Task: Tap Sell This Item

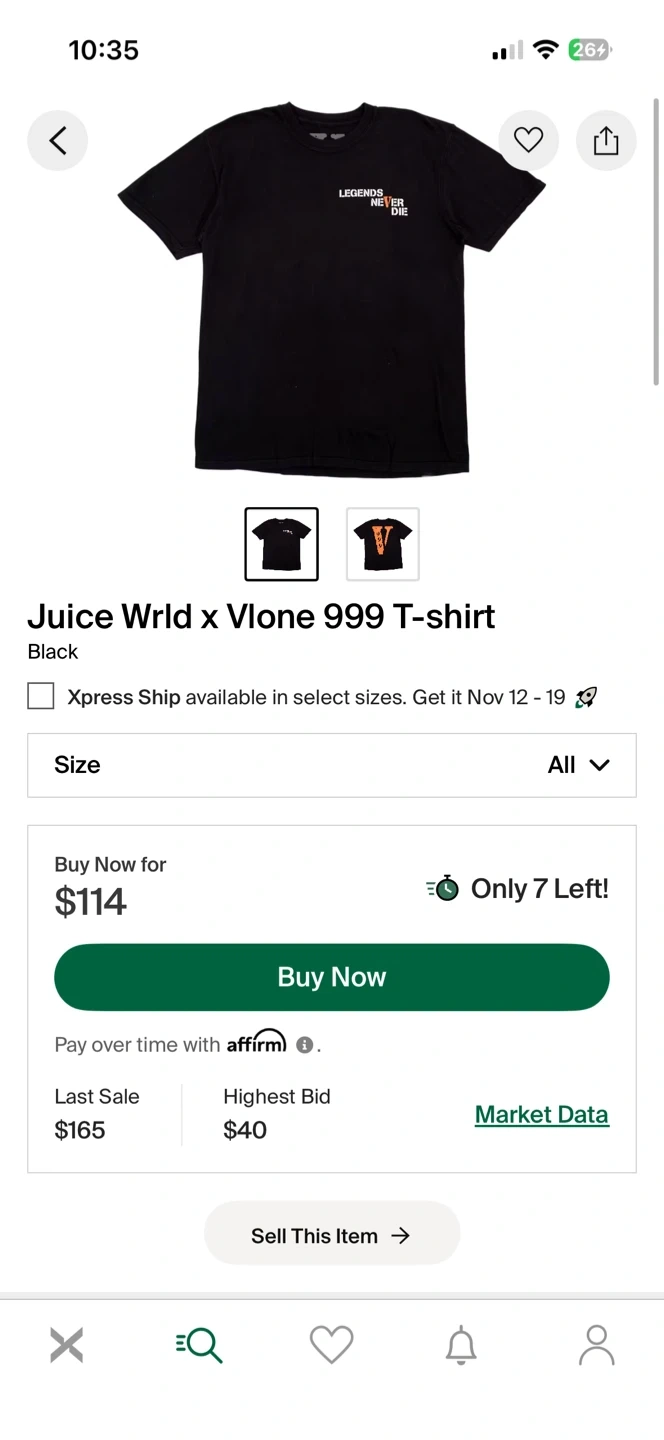Action: 332,1236
